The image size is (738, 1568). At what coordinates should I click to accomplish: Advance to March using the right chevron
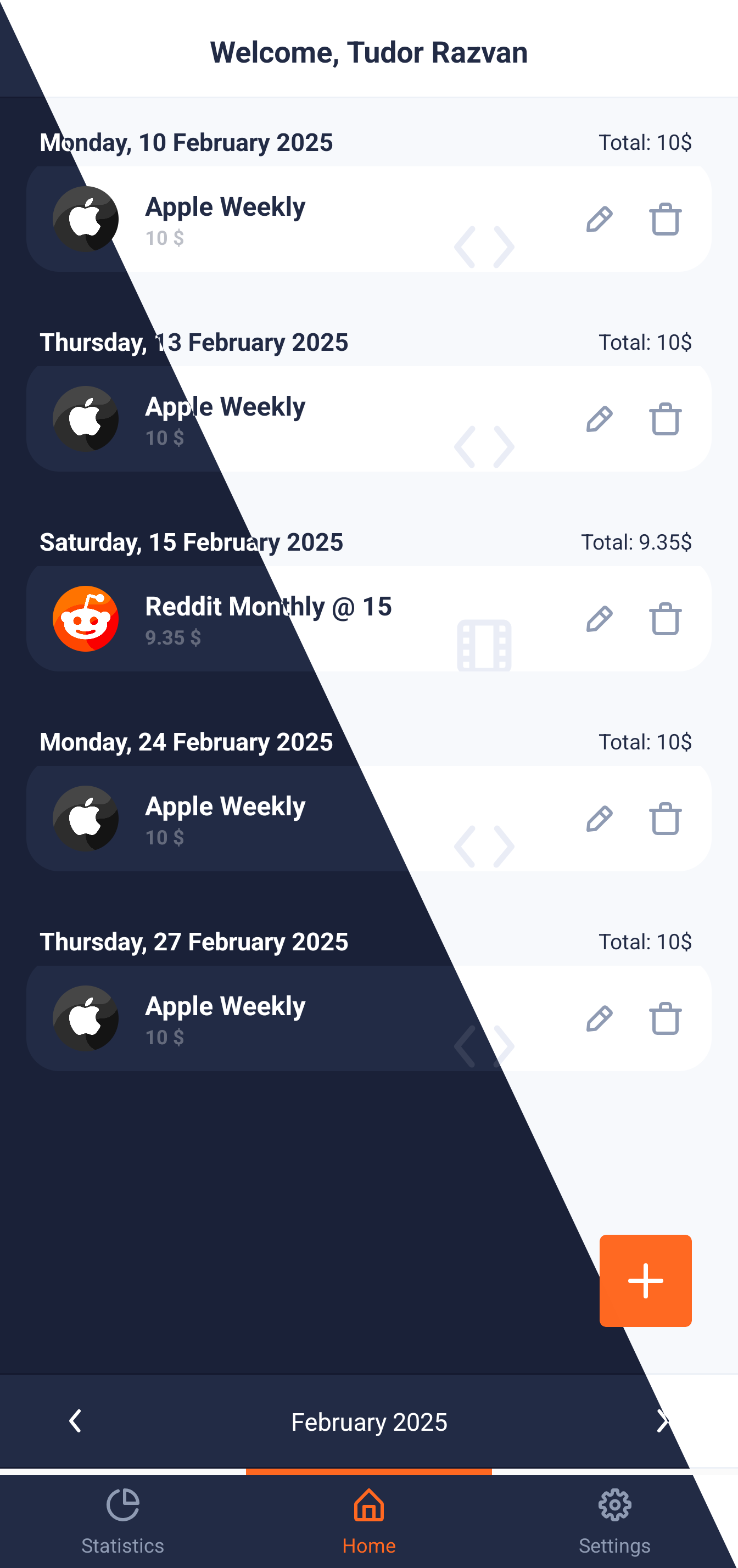coord(663,1421)
